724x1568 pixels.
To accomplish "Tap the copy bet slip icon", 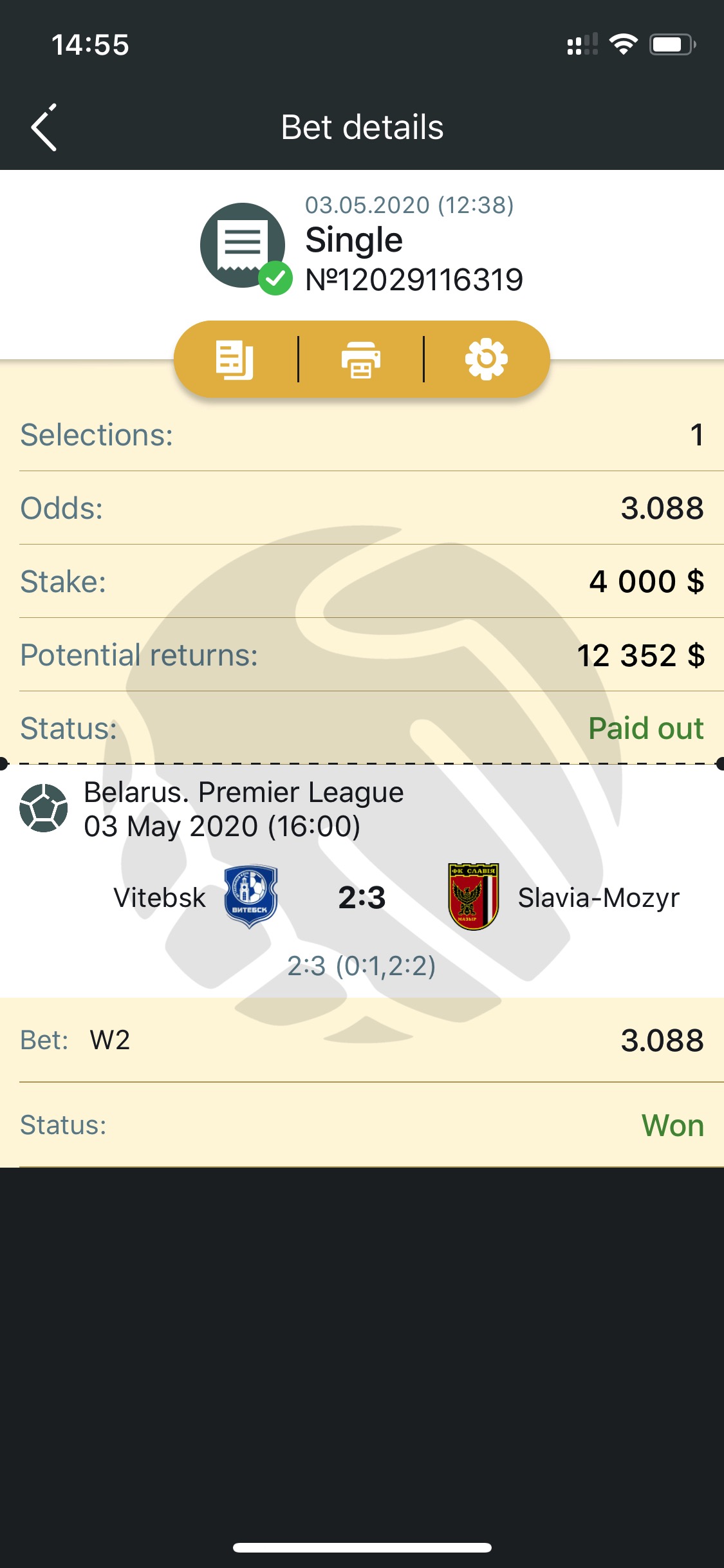I will tap(234, 359).
